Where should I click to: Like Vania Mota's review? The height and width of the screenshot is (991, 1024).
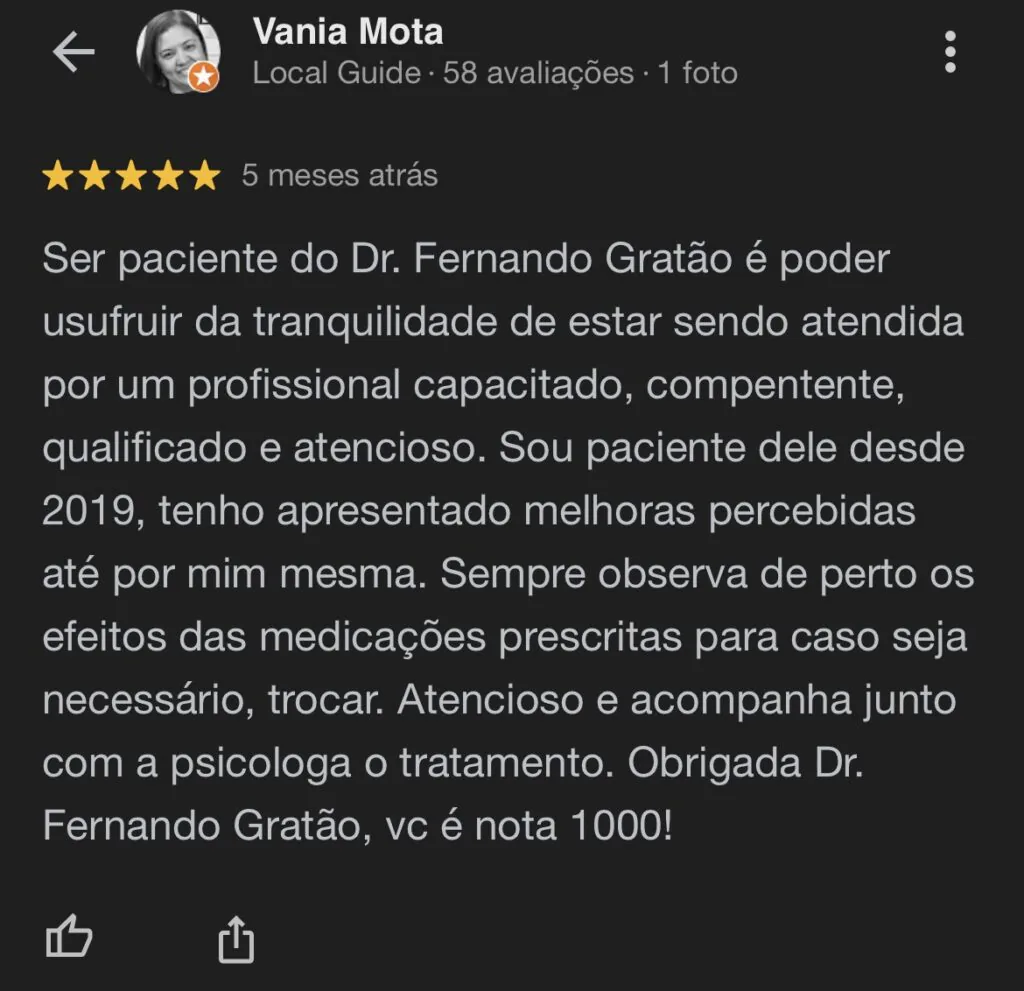coord(70,938)
